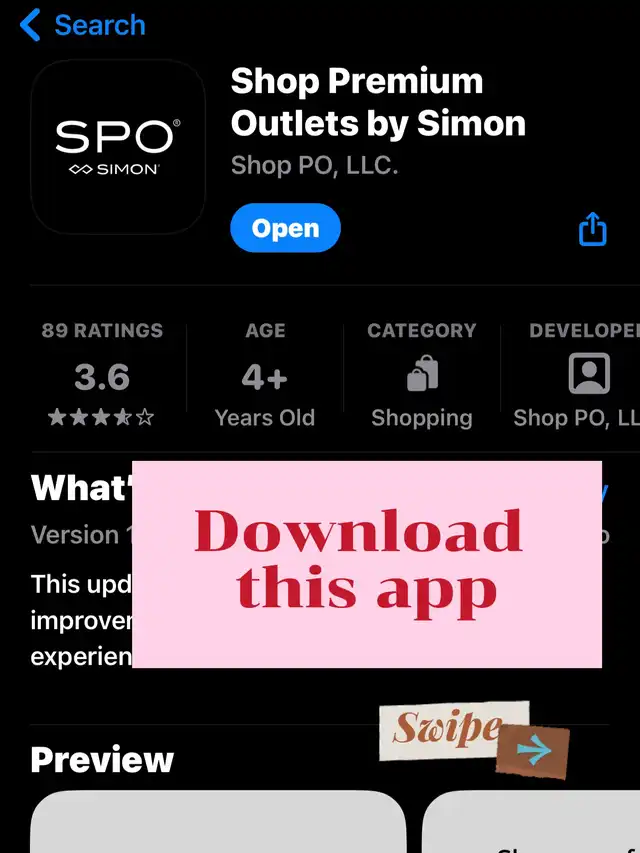Share this app page
640x853 pixels.
point(592,229)
